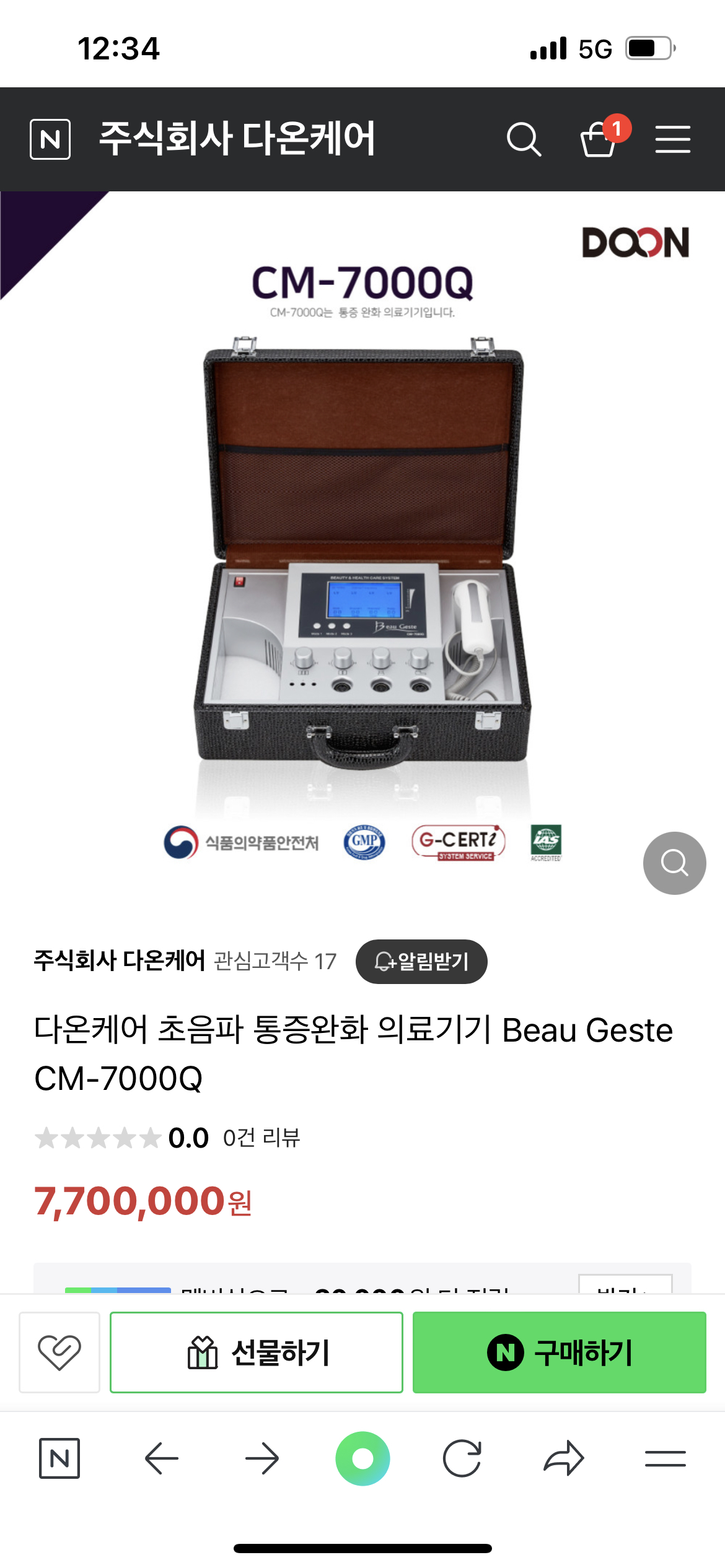Screen dimensions: 725x1568
Task: Reload the current page
Action: pyautogui.click(x=462, y=1458)
